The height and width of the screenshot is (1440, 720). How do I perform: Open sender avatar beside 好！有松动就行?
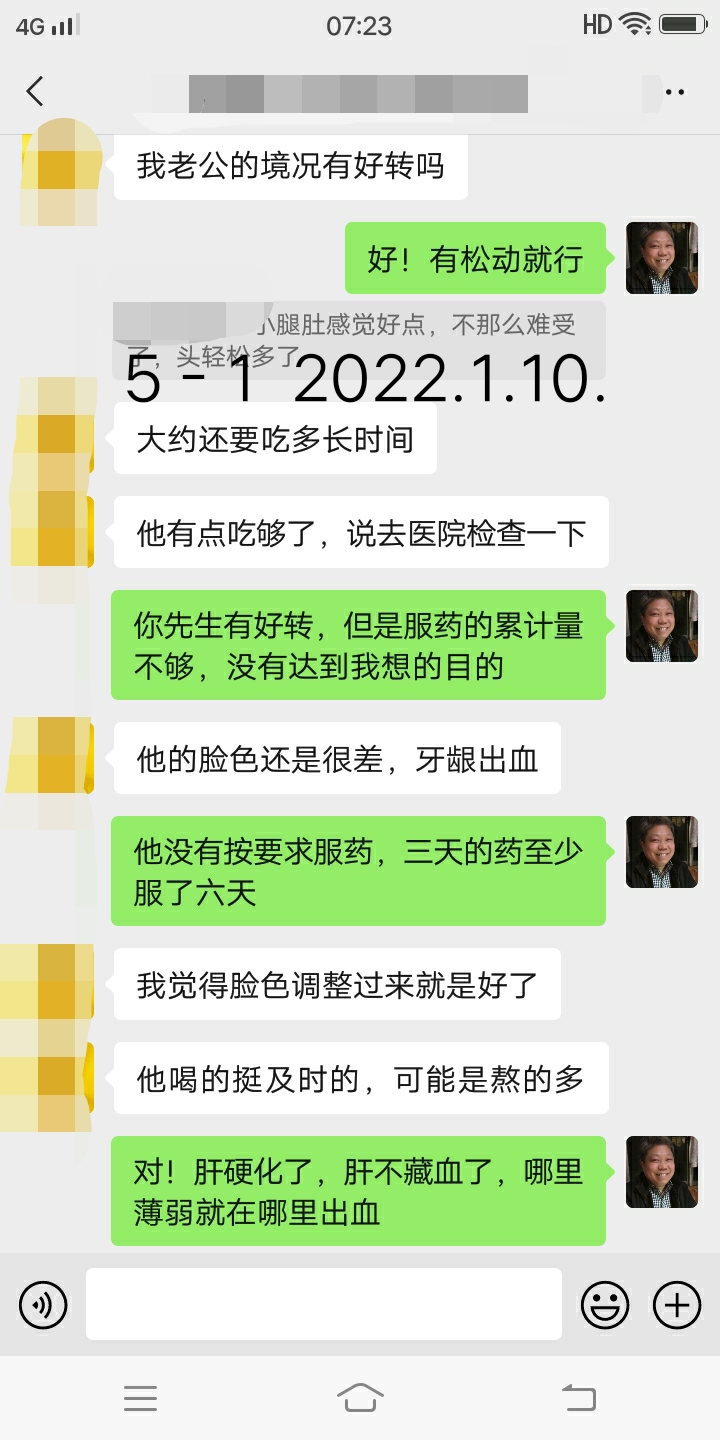662,258
